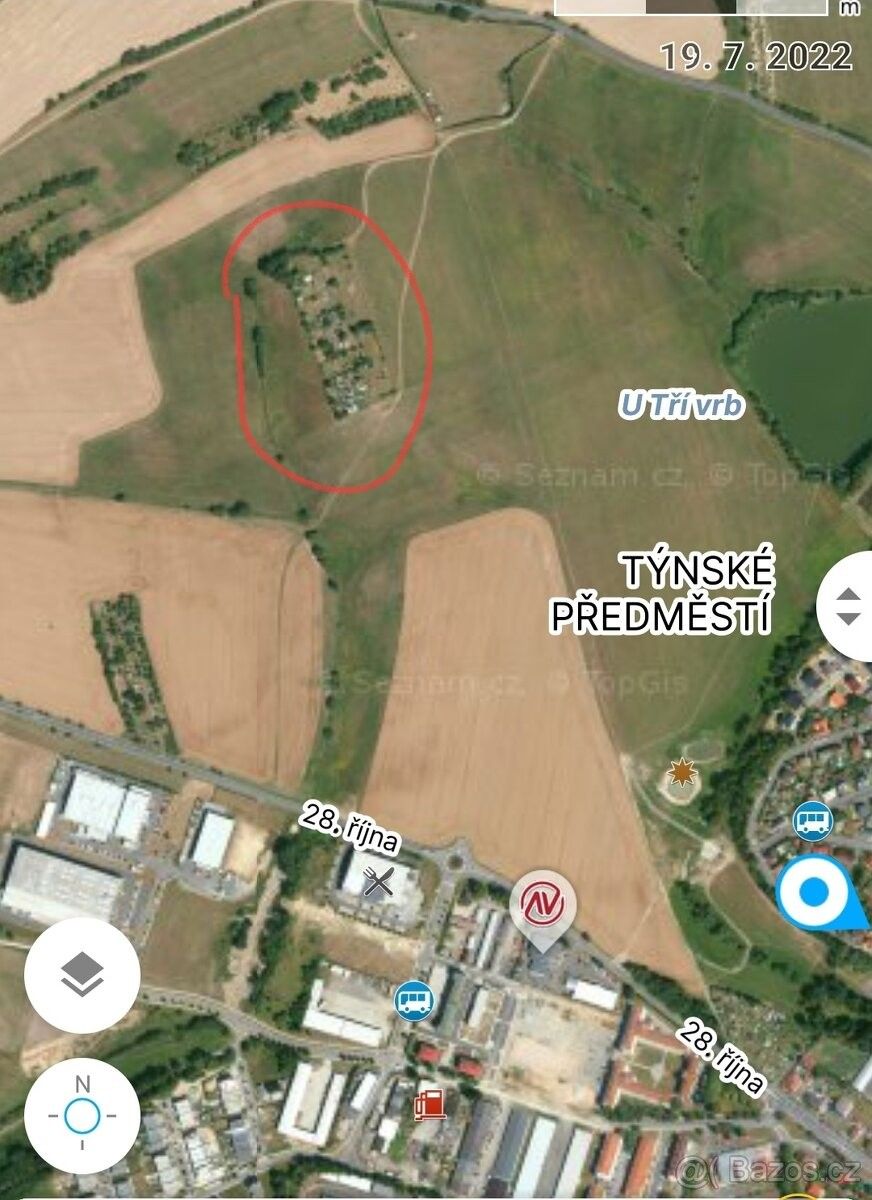Image resolution: width=872 pixels, height=1200 pixels.
Task: Open the map layers selector
Action: coord(82,977)
